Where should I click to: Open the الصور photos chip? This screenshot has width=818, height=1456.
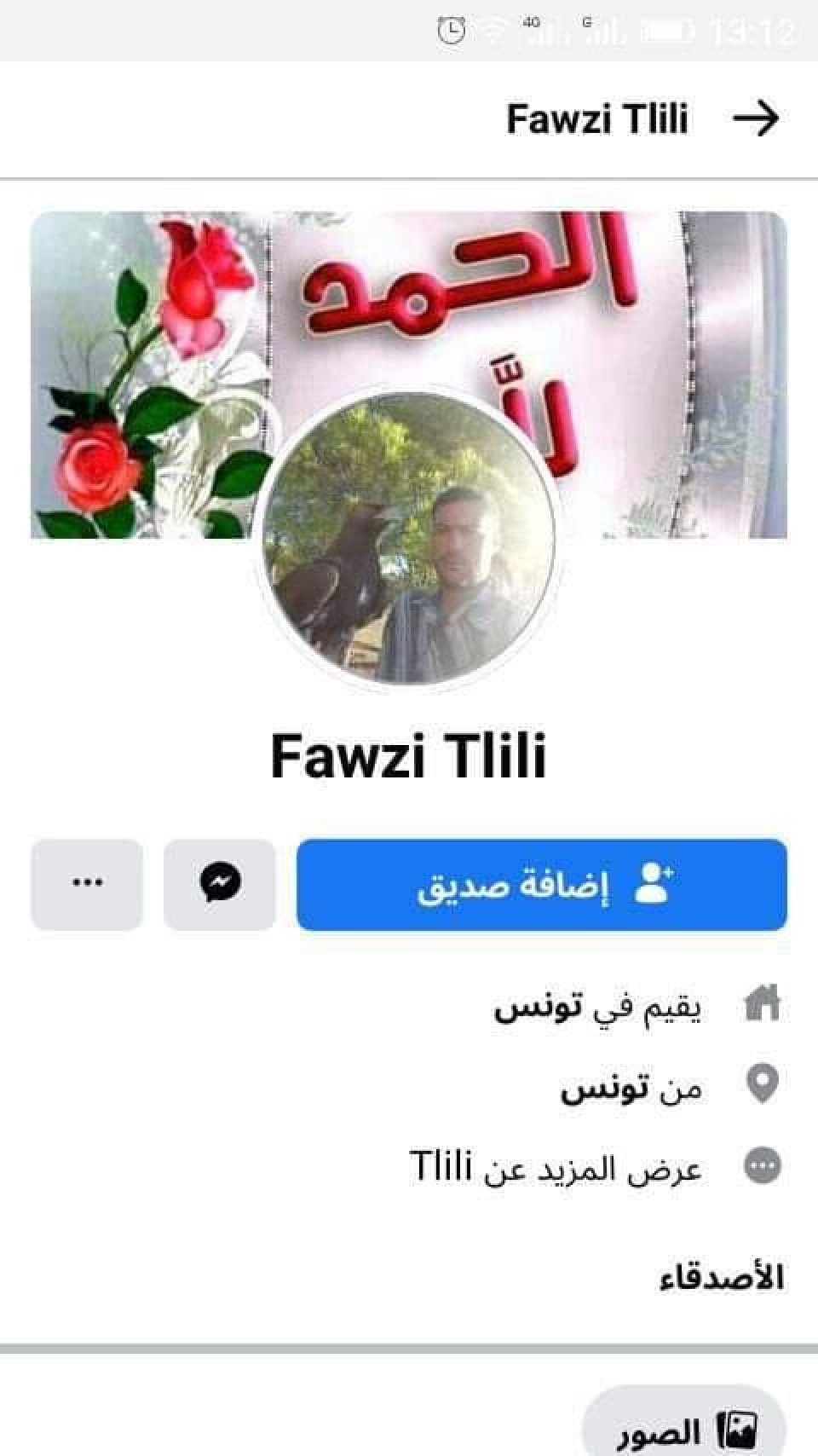pos(684,1430)
